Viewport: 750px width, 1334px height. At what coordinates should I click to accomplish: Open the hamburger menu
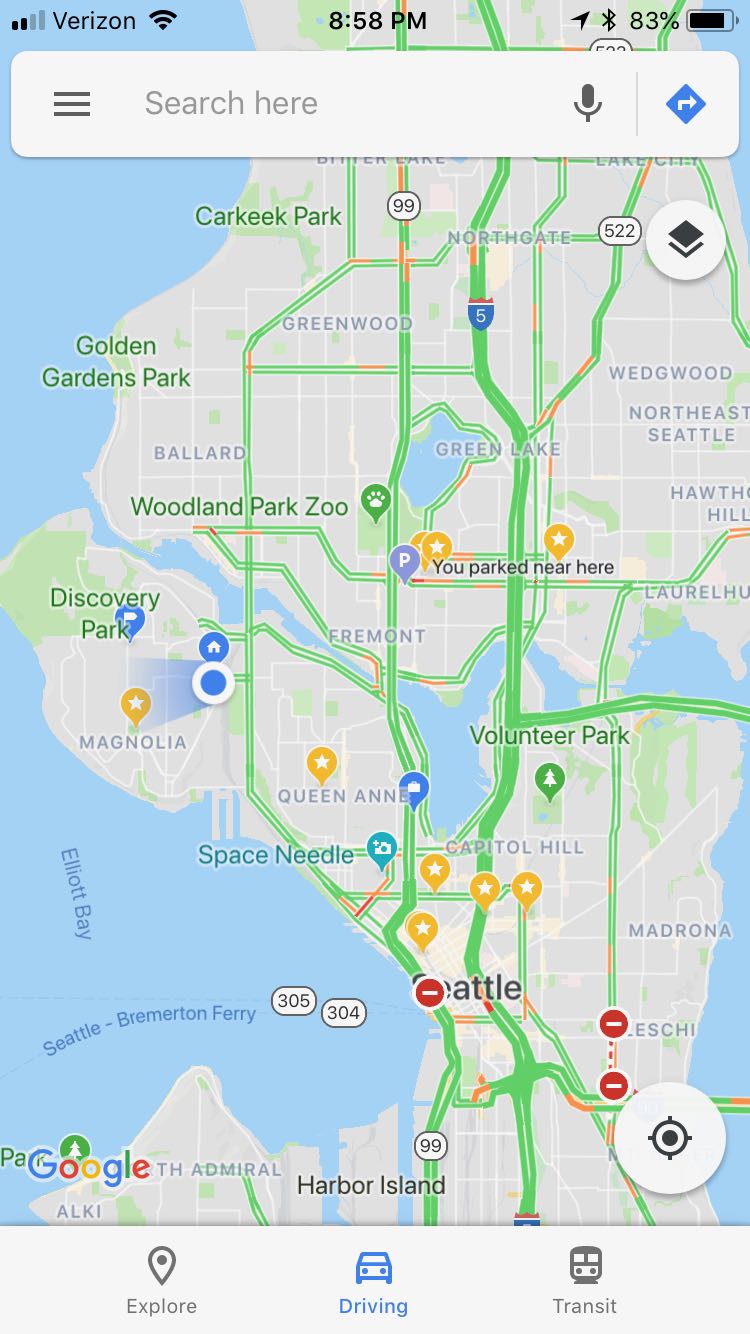72,104
